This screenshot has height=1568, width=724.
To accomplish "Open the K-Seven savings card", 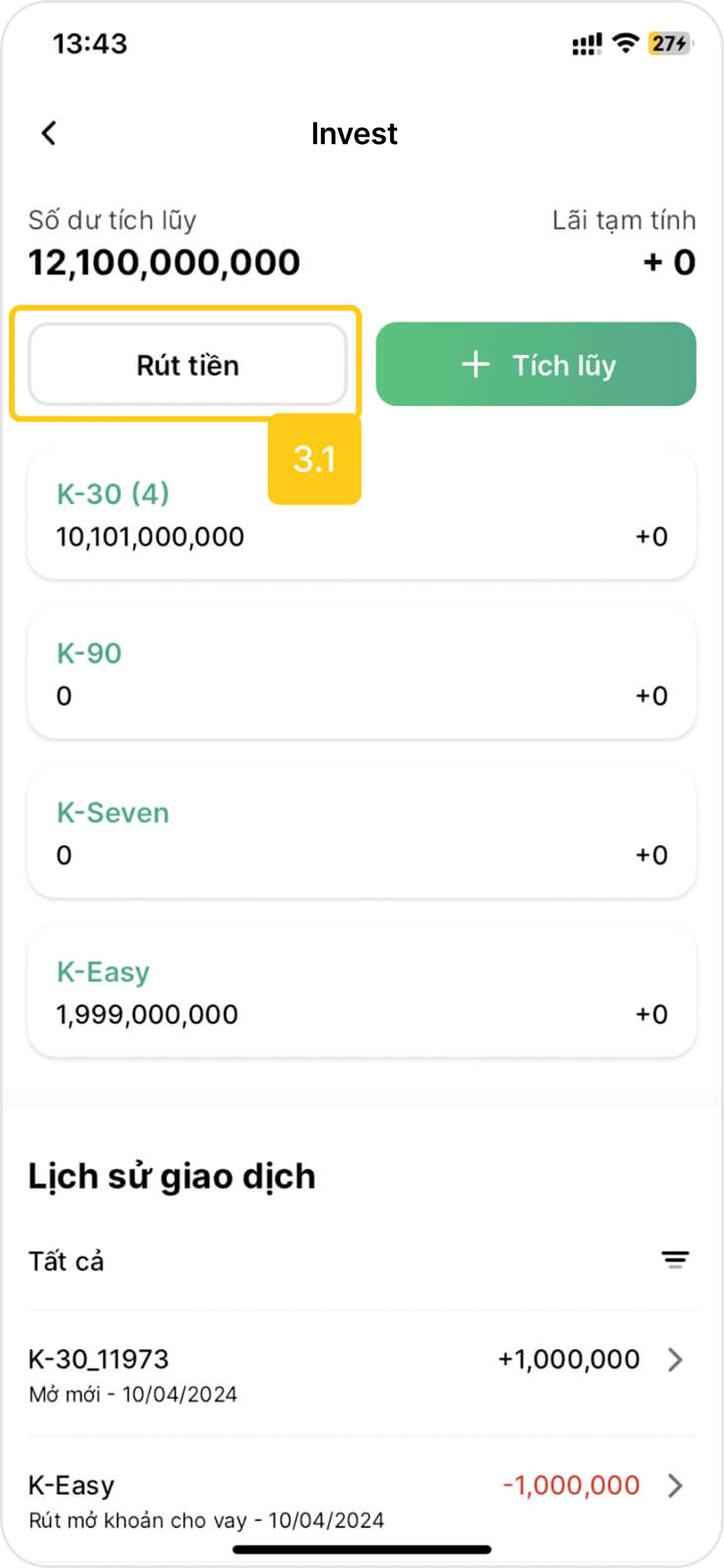I will pos(362,833).
